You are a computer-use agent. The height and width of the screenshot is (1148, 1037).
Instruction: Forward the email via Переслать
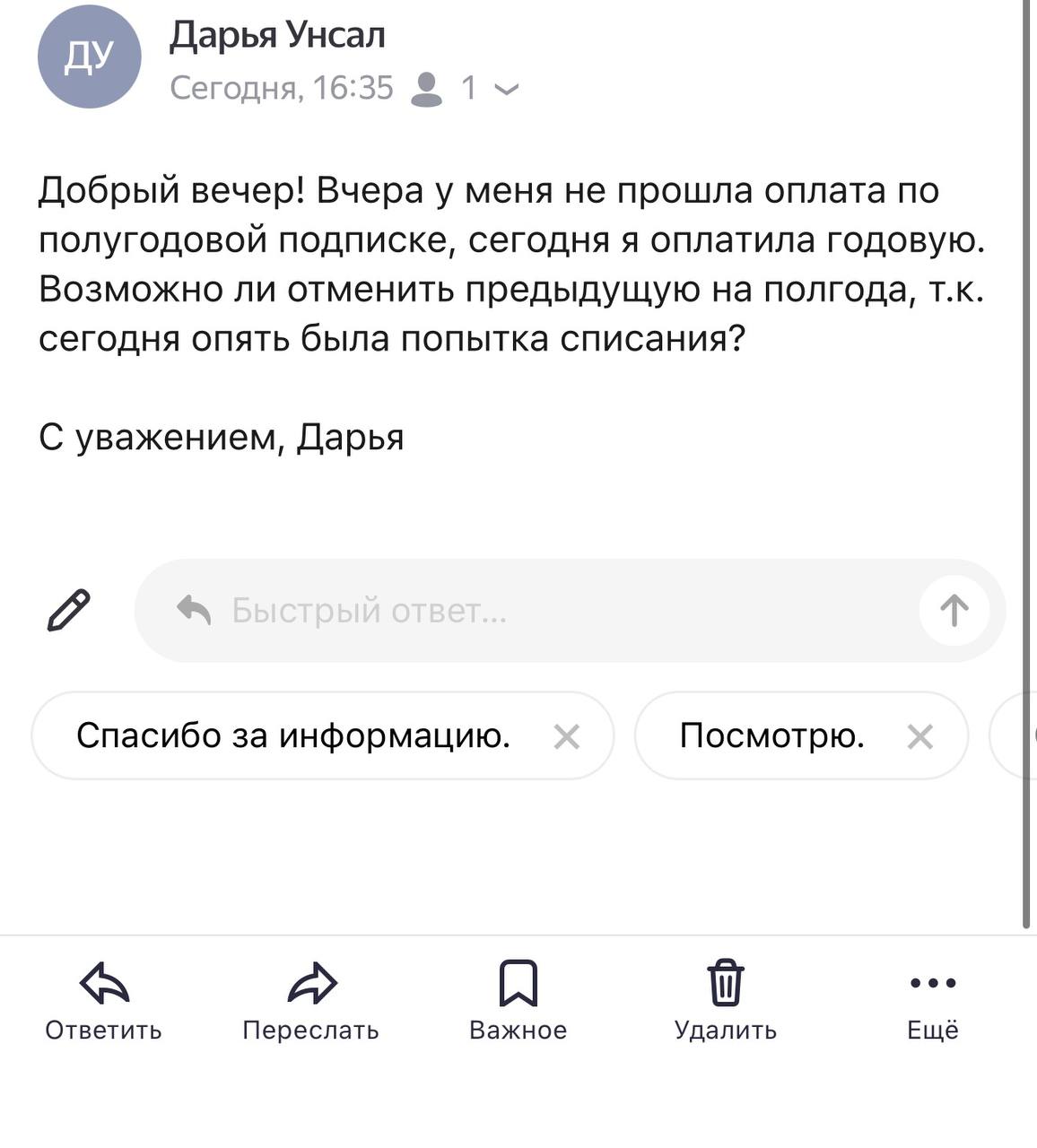[311, 1001]
